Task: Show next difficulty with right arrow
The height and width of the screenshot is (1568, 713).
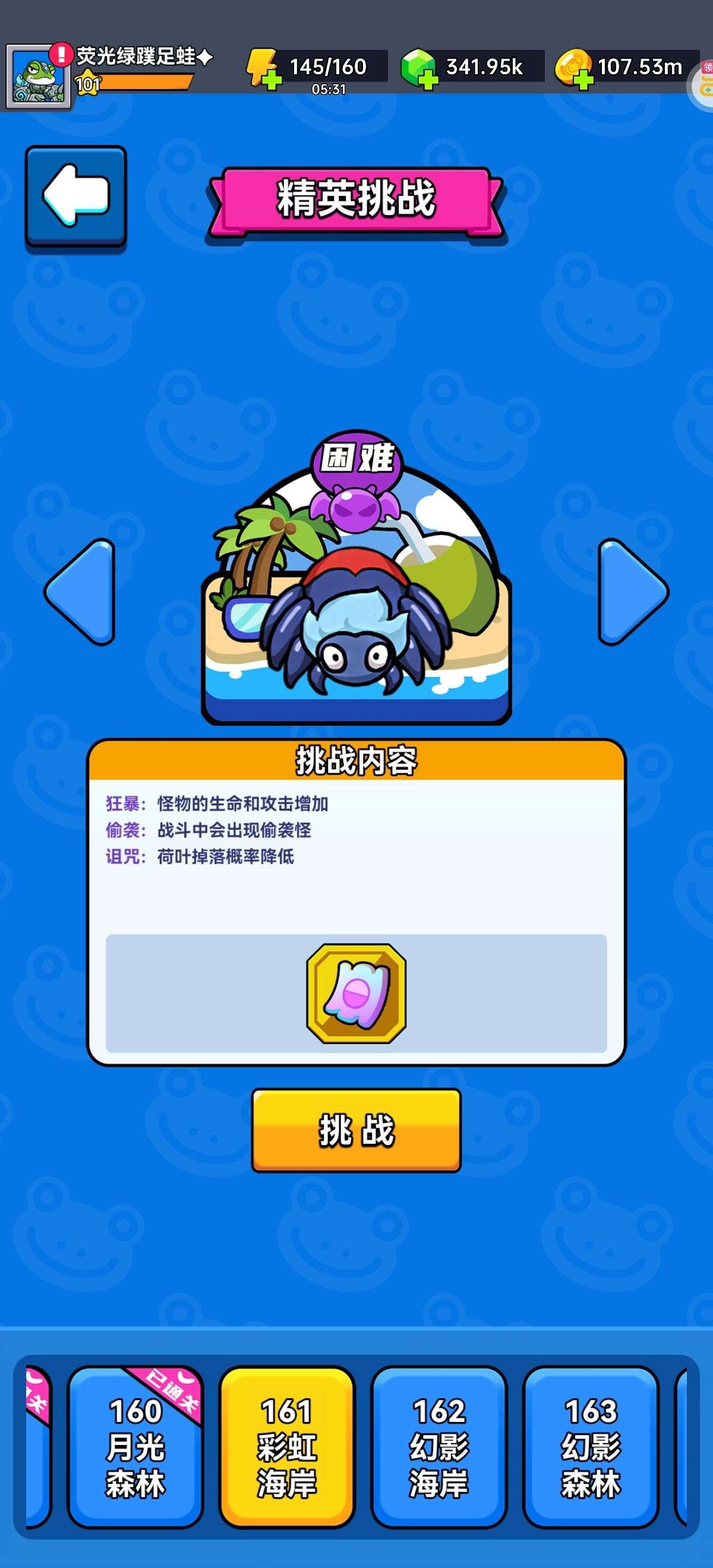Action: (x=633, y=592)
